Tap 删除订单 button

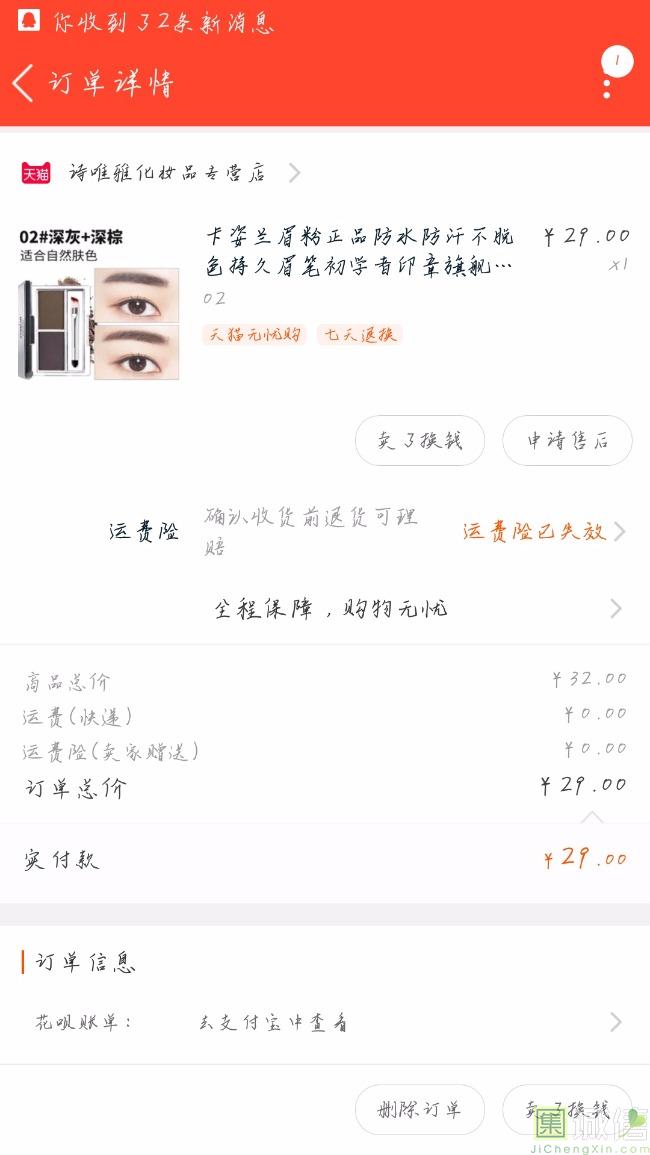[x=420, y=1109]
